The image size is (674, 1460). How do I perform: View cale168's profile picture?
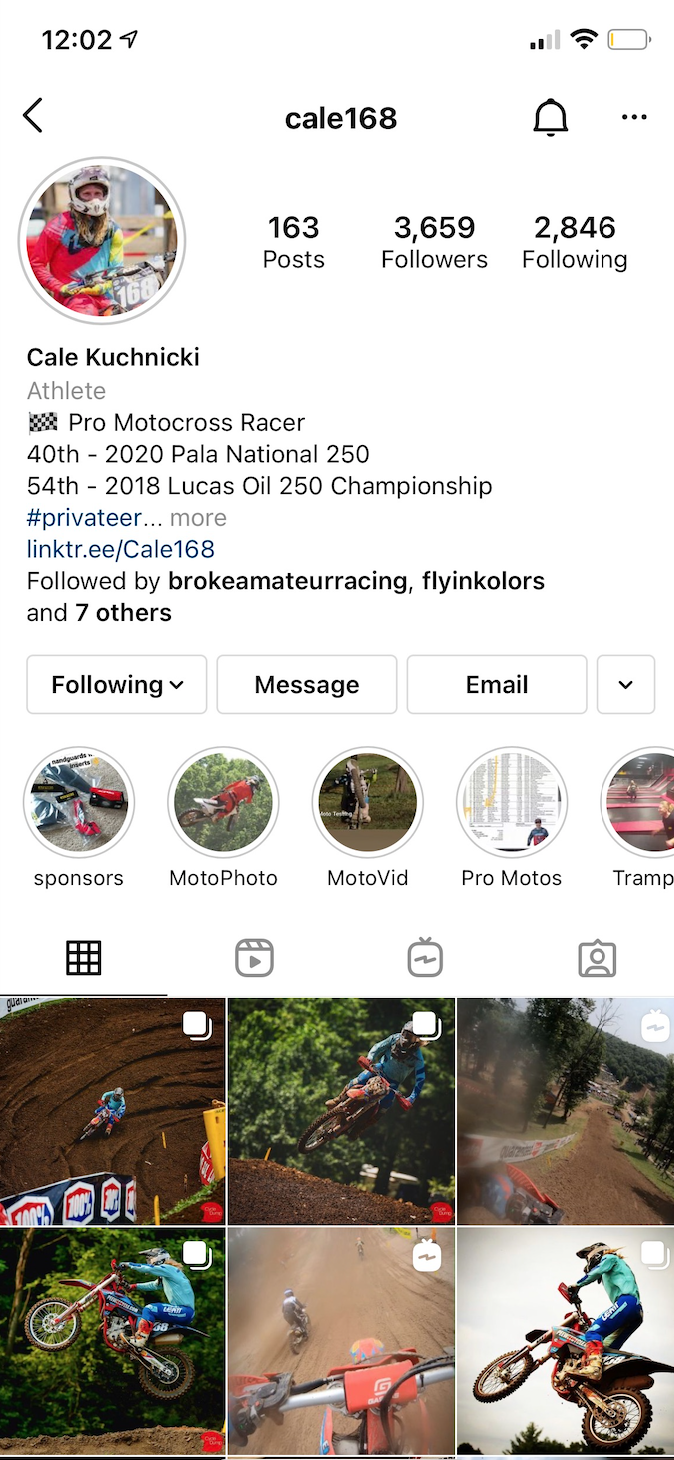[102, 241]
